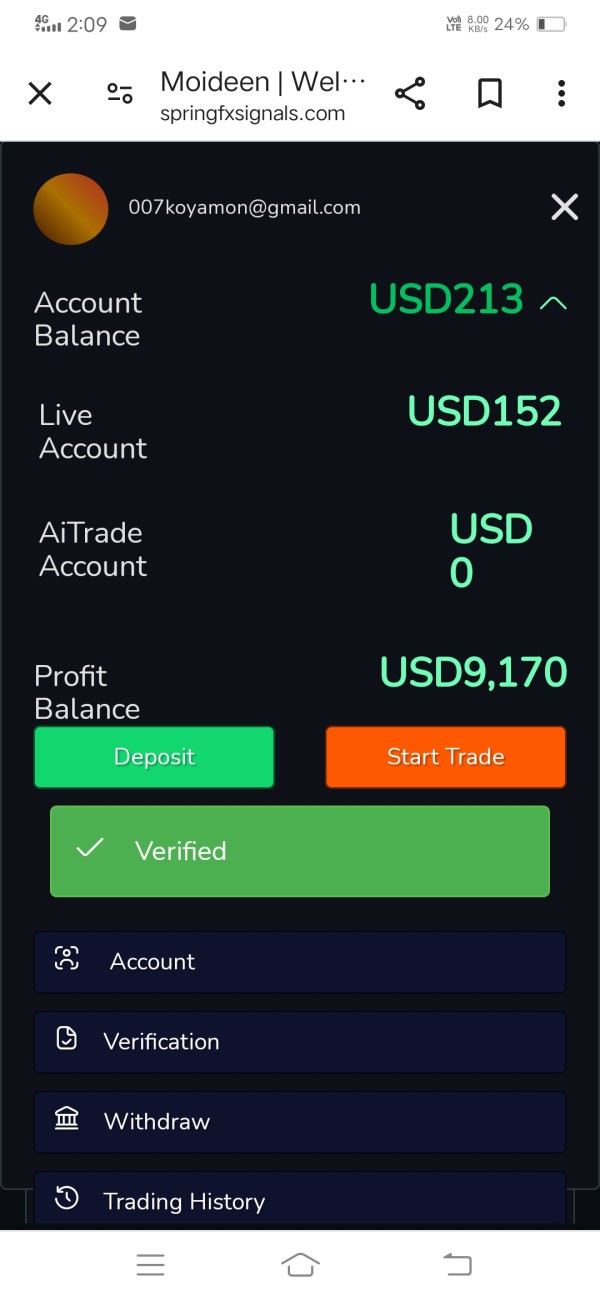
Task: Tap the Start Trade button
Action: pos(446,757)
